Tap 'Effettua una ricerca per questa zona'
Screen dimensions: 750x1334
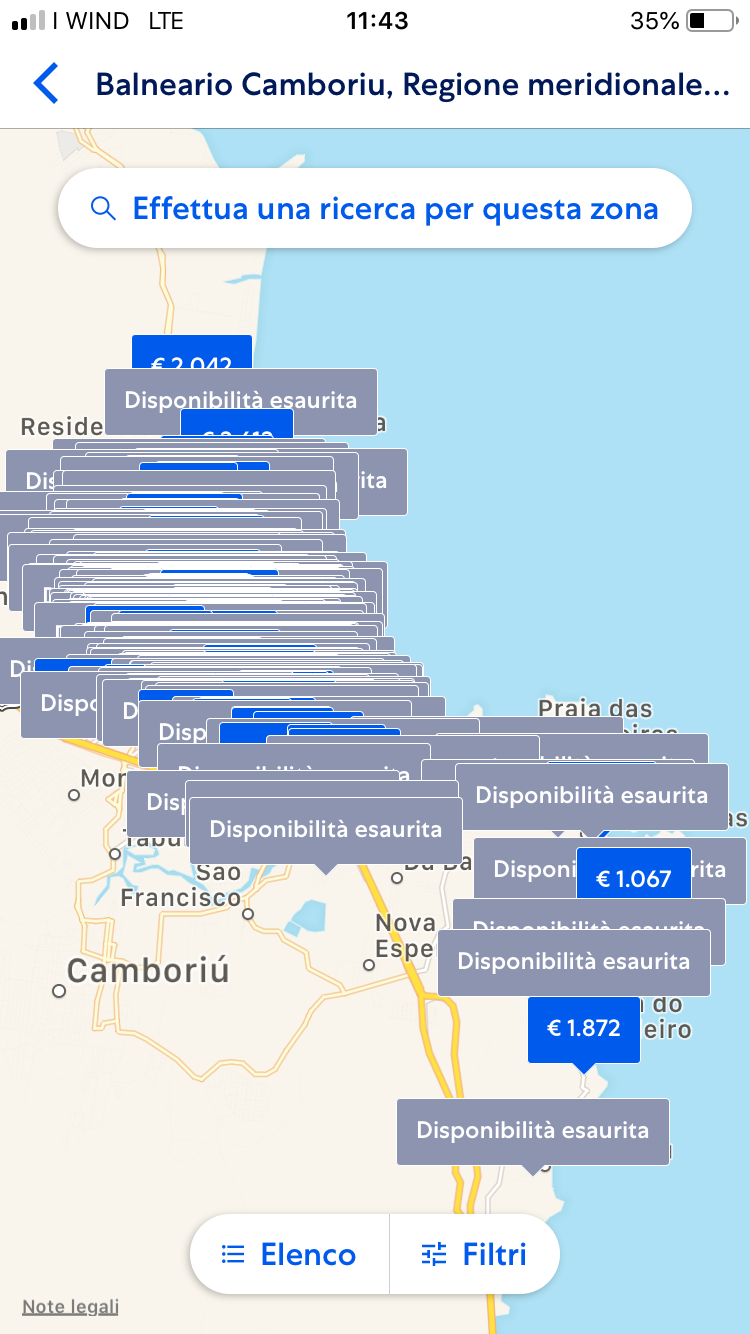click(375, 209)
